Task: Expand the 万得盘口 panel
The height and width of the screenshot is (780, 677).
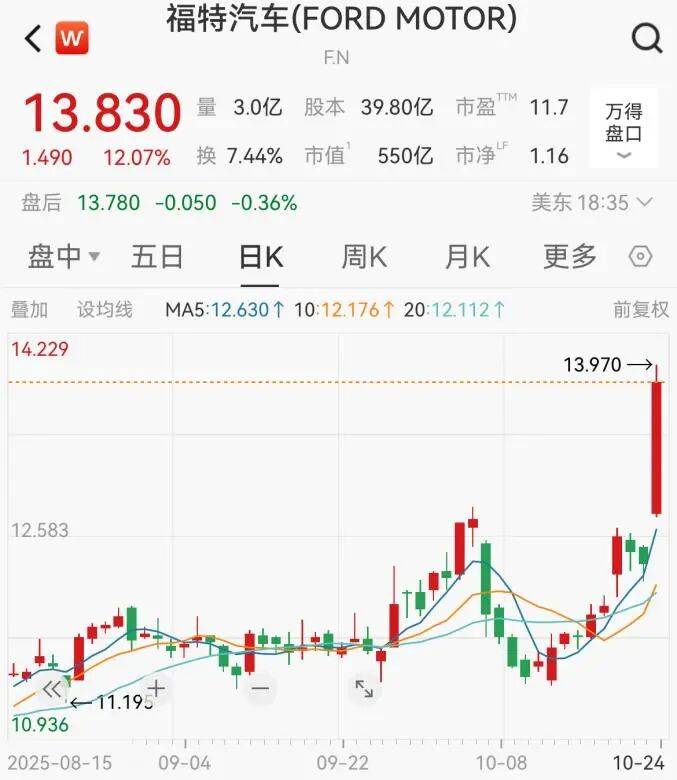Action: 623,130
